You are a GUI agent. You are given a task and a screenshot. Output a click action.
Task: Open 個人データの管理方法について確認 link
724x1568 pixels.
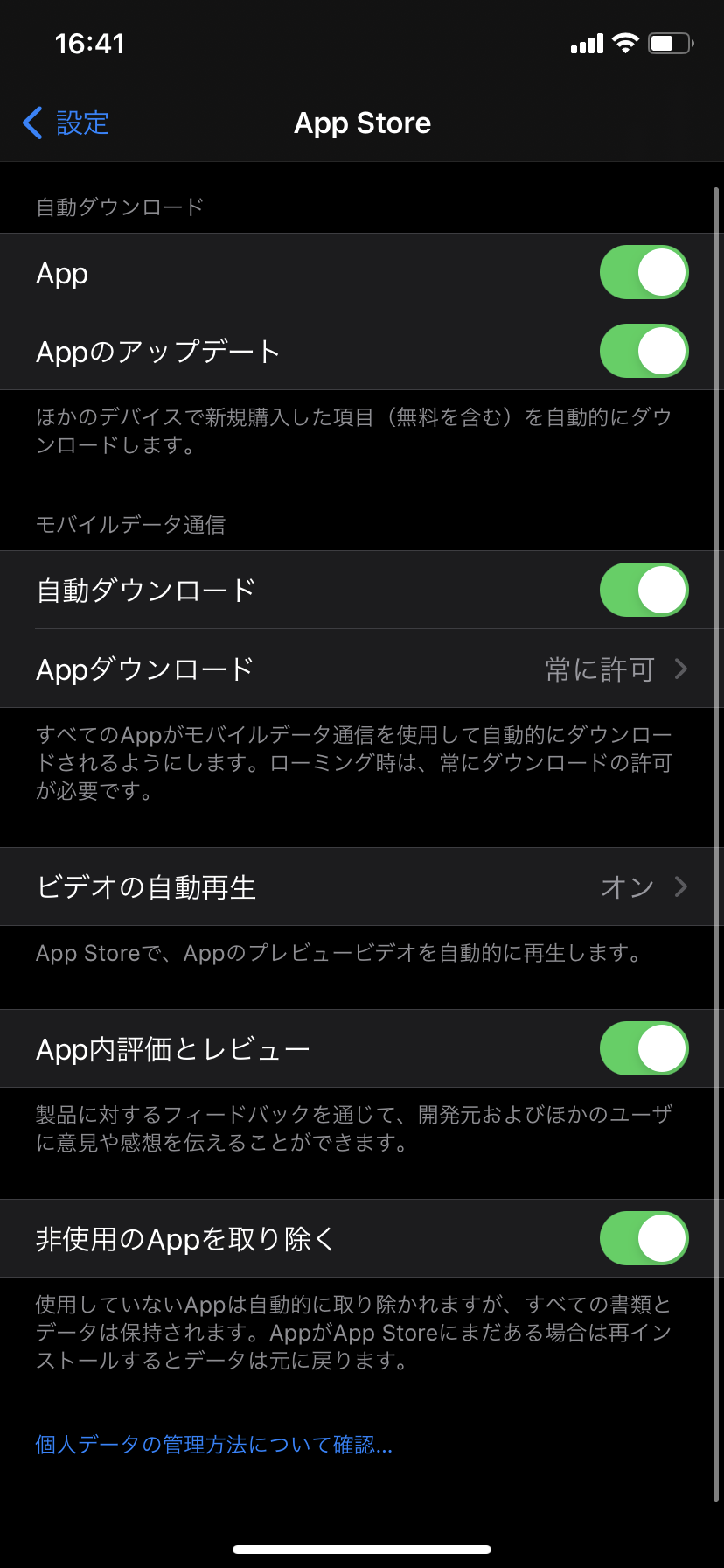coord(214,1444)
